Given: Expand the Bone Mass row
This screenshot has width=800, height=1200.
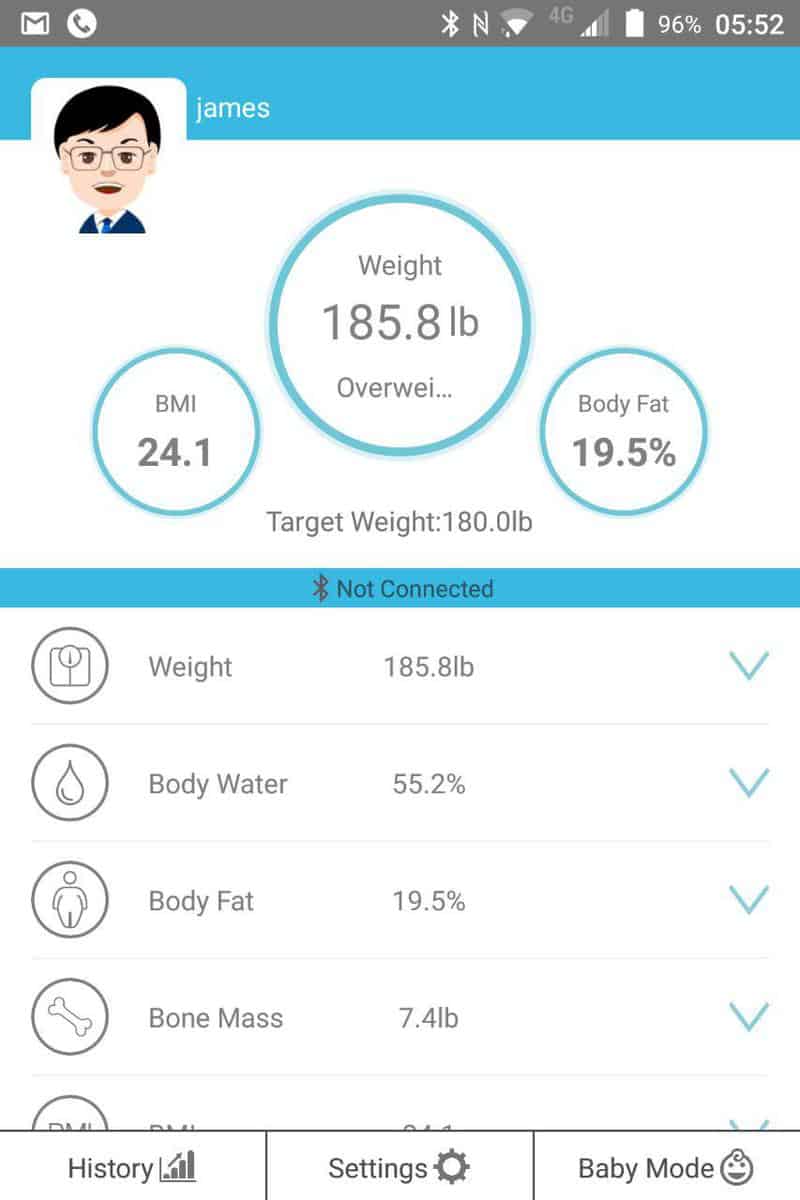Looking at the screenshot, I should (748, 1017).
